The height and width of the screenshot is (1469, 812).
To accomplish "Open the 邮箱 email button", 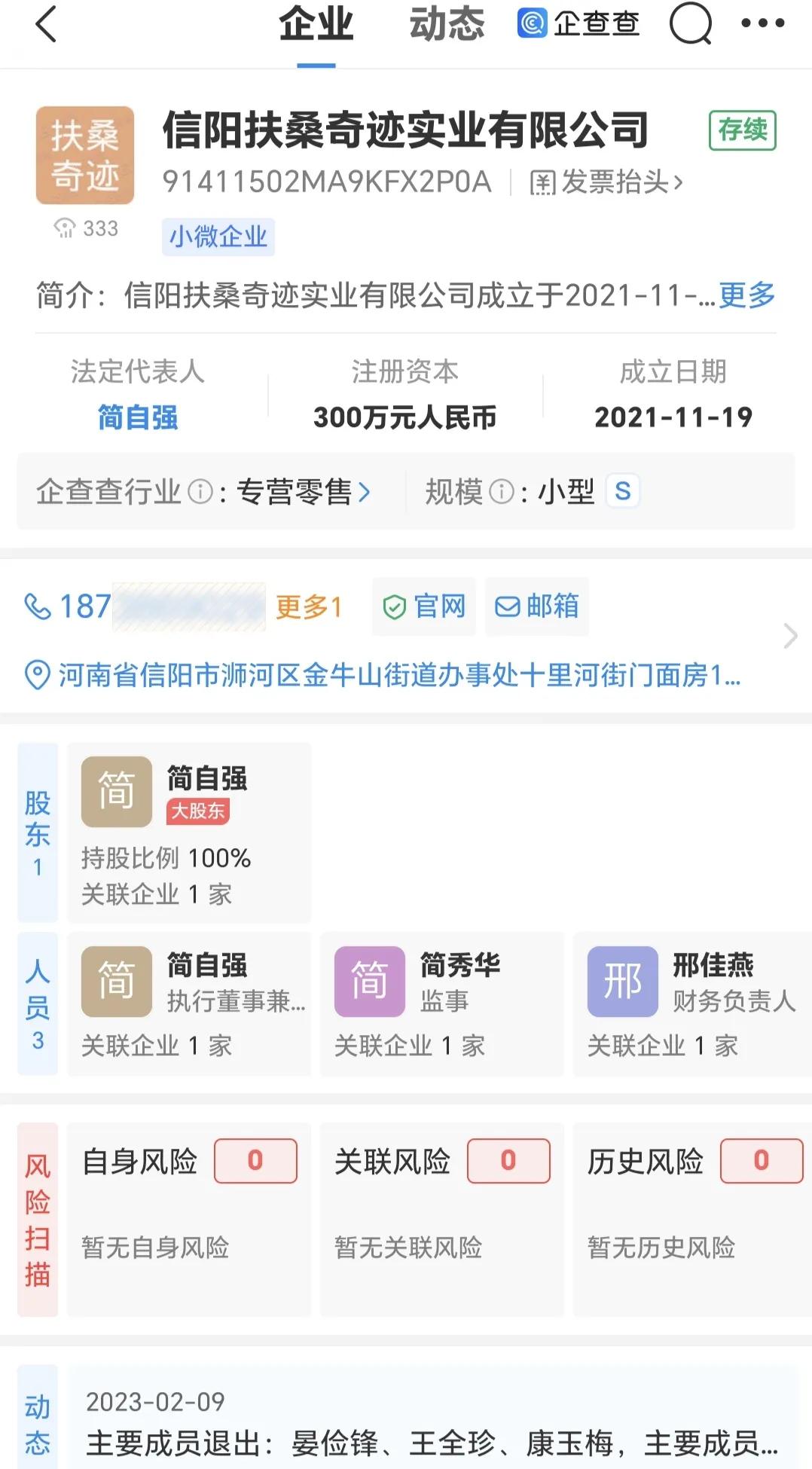I will pyautogui.click(x=536, y=606).
